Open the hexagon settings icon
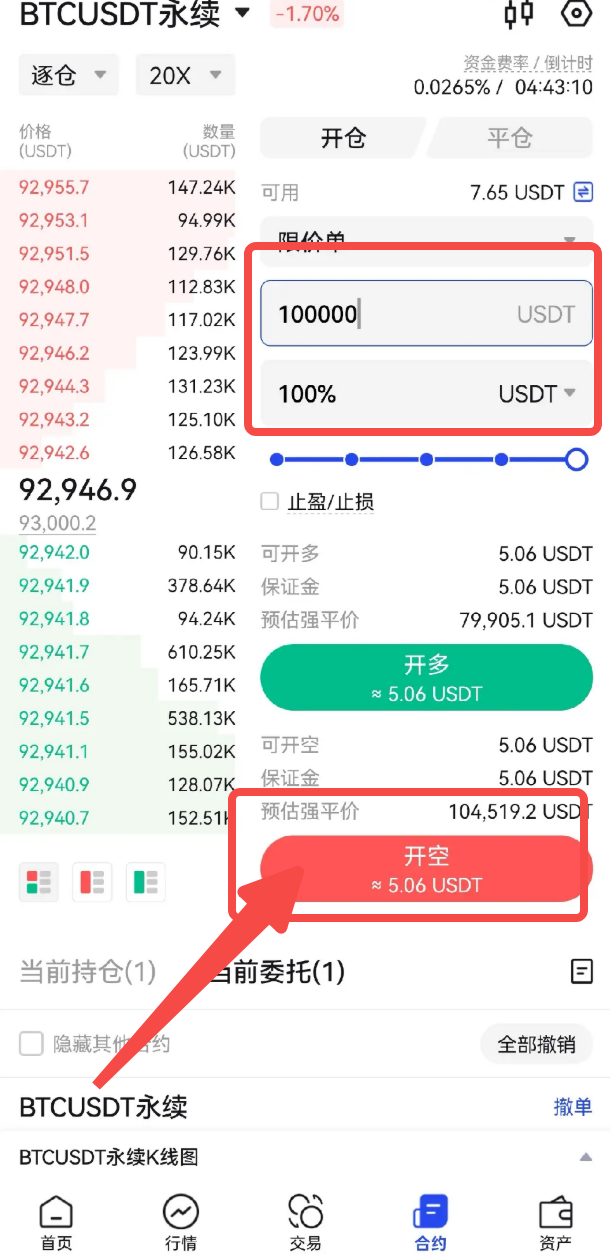 coord(576,14)
